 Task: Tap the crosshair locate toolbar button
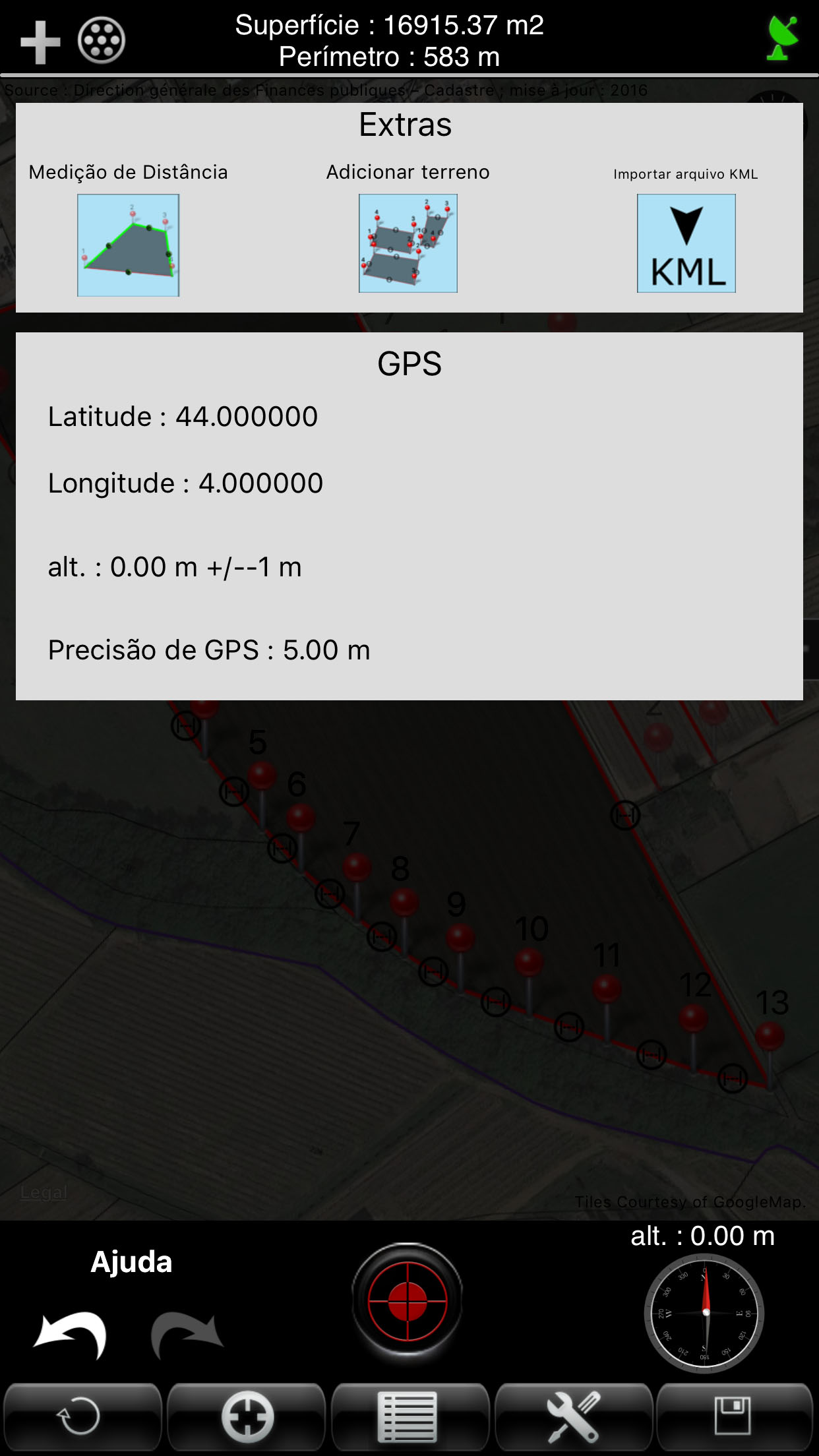click(247, 1417)
